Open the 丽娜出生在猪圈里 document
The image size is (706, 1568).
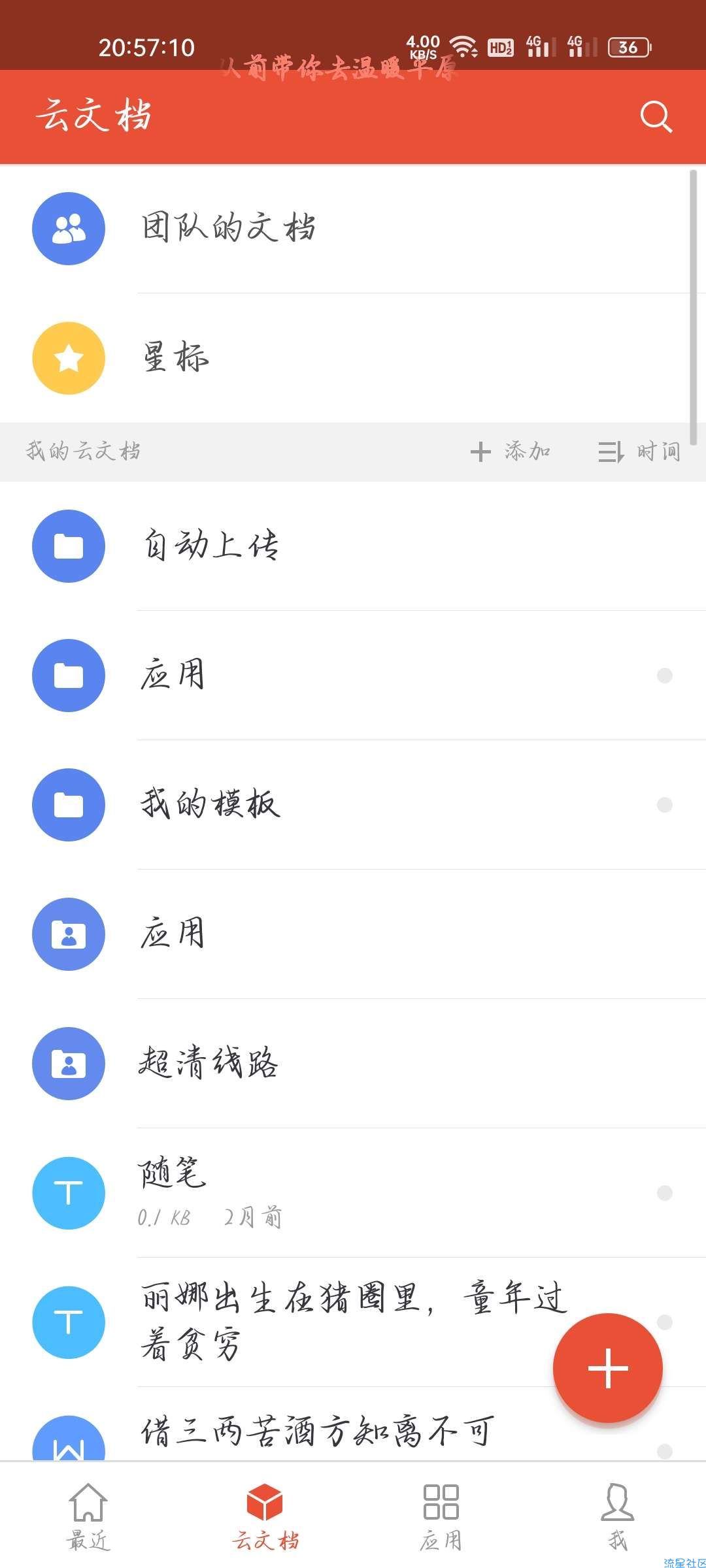point(353,1322)
